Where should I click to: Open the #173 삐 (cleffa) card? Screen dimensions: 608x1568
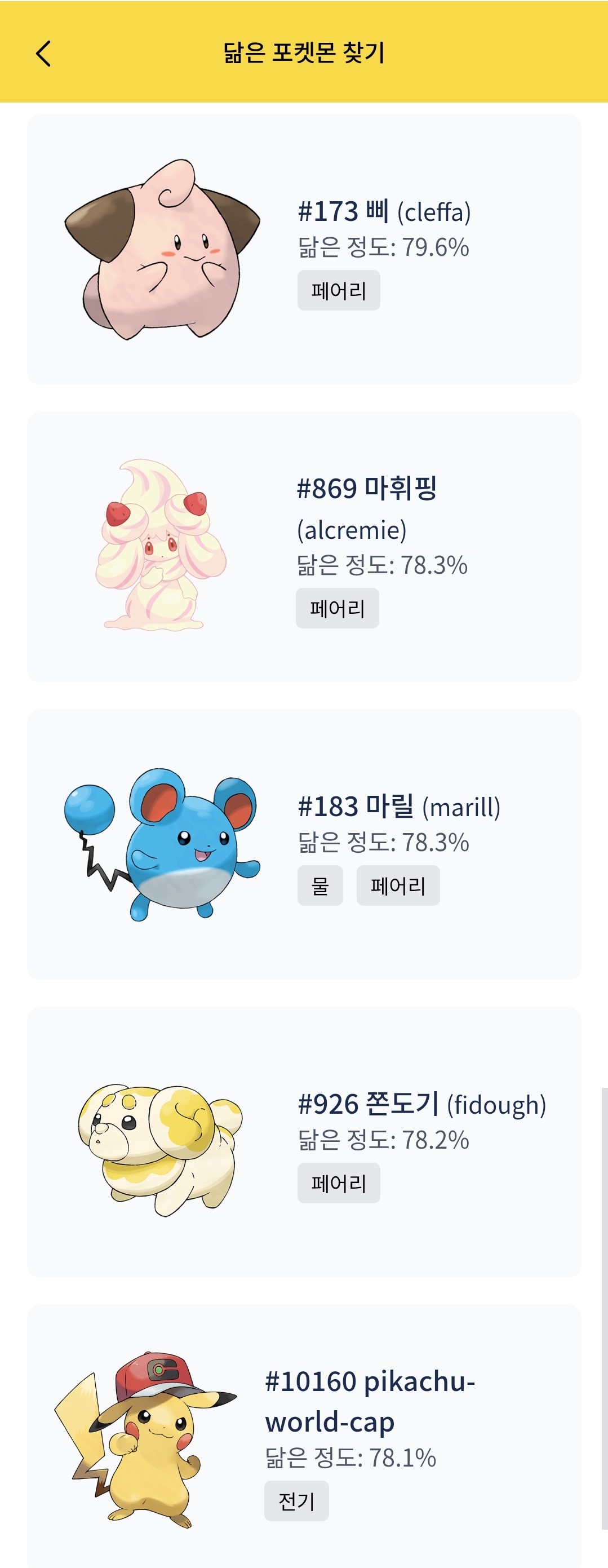point(304,250)
